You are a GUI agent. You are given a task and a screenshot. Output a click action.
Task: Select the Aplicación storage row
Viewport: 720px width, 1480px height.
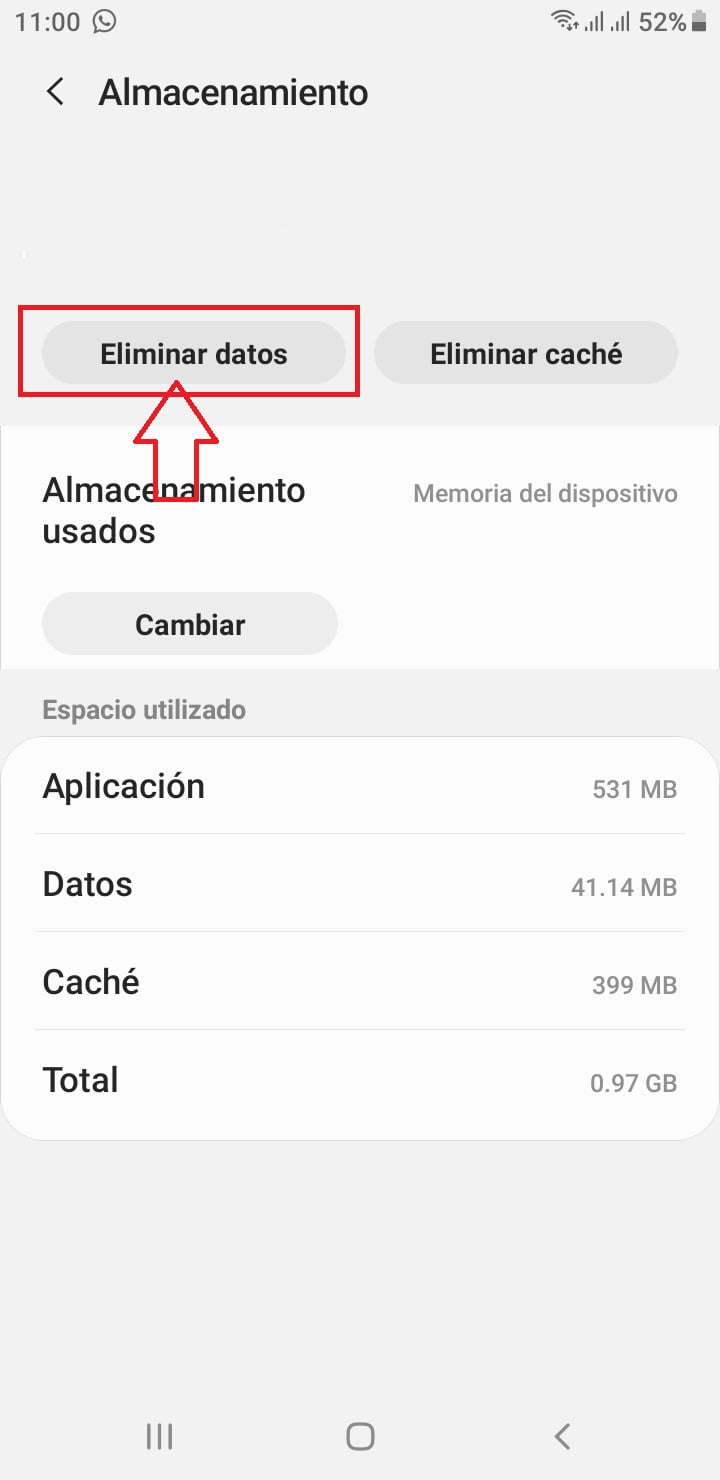[360, 787]
